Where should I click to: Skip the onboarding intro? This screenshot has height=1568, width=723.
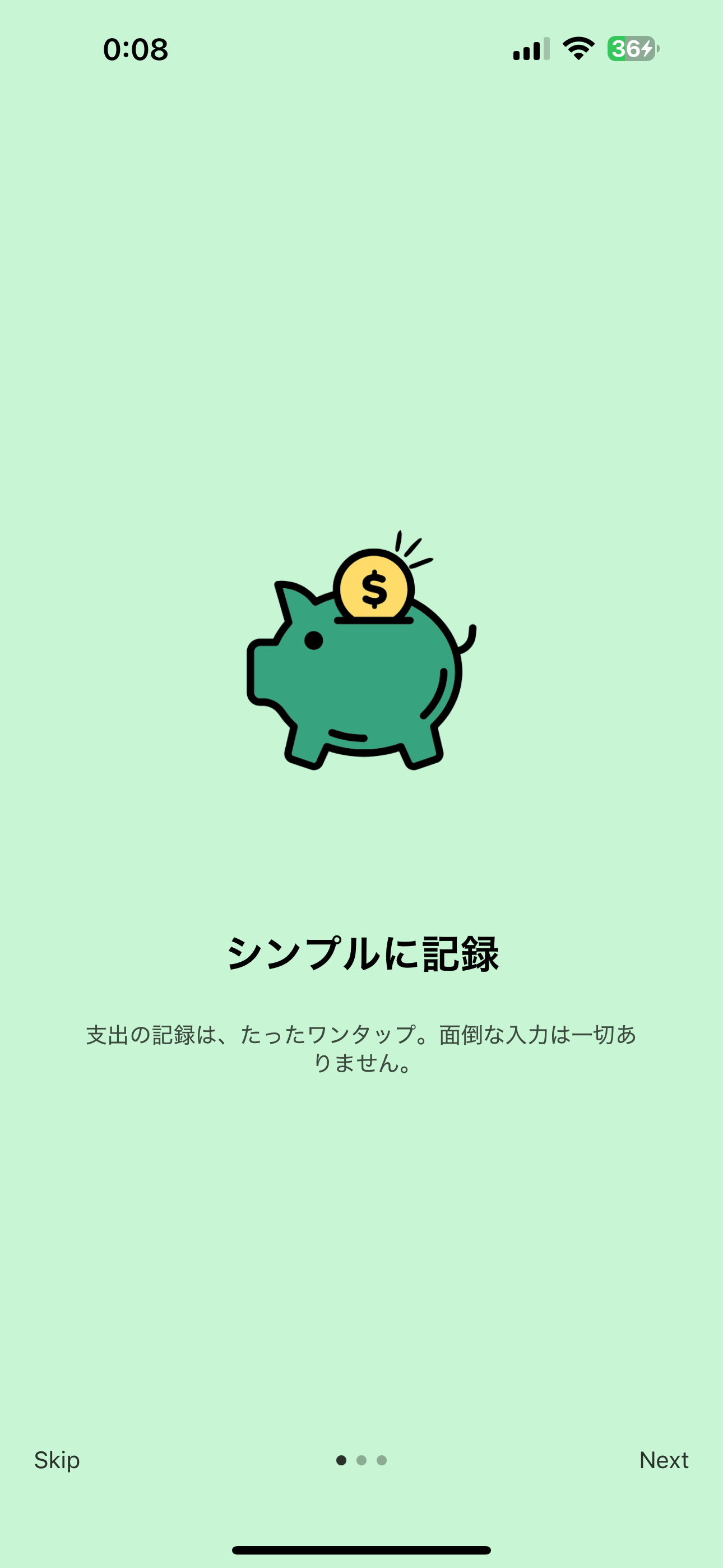coord(57,1460)
